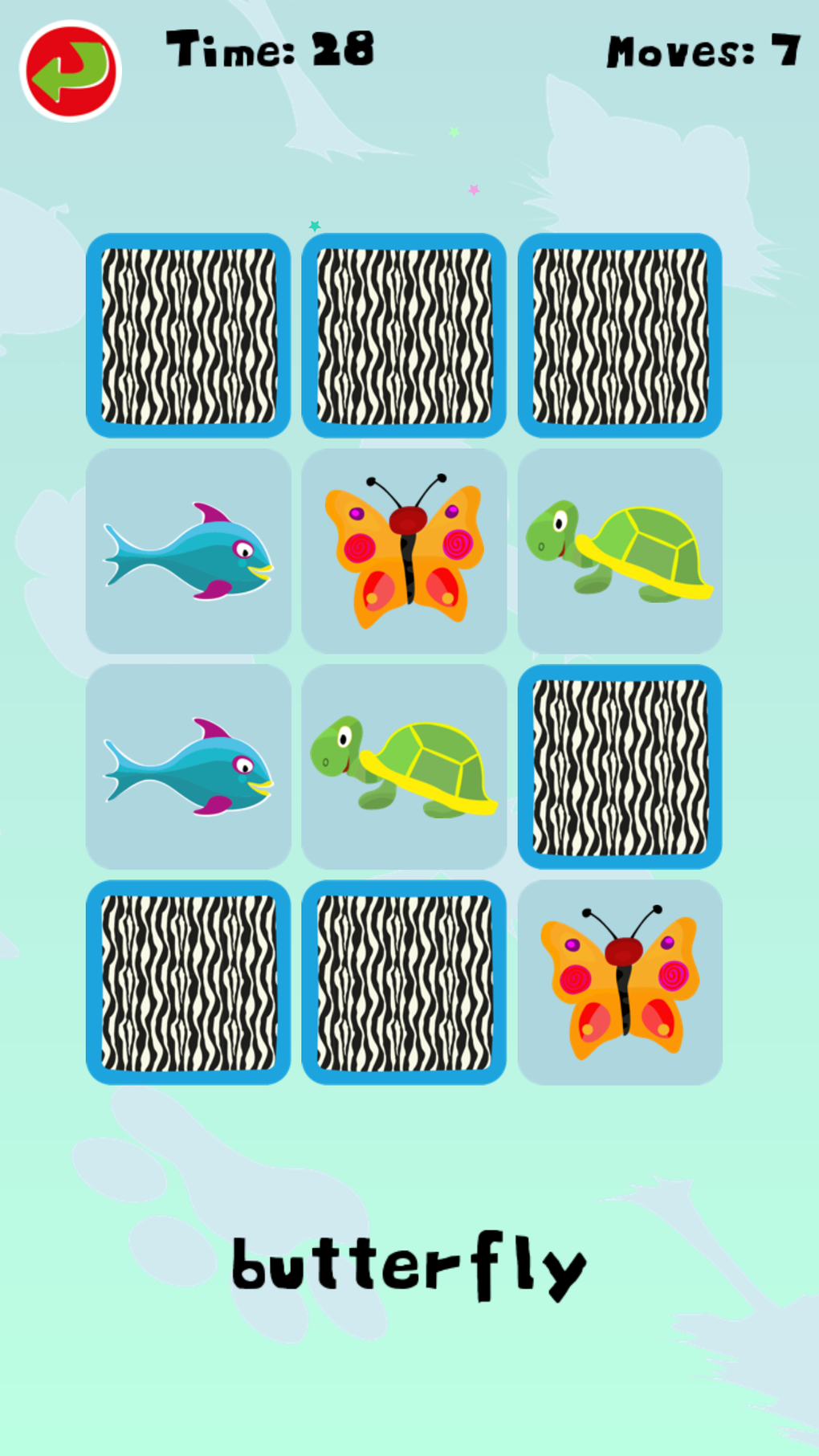Flip the face-down card directly above the upper fish
This screenshot has width=819, height=1456.
[189, 336]
